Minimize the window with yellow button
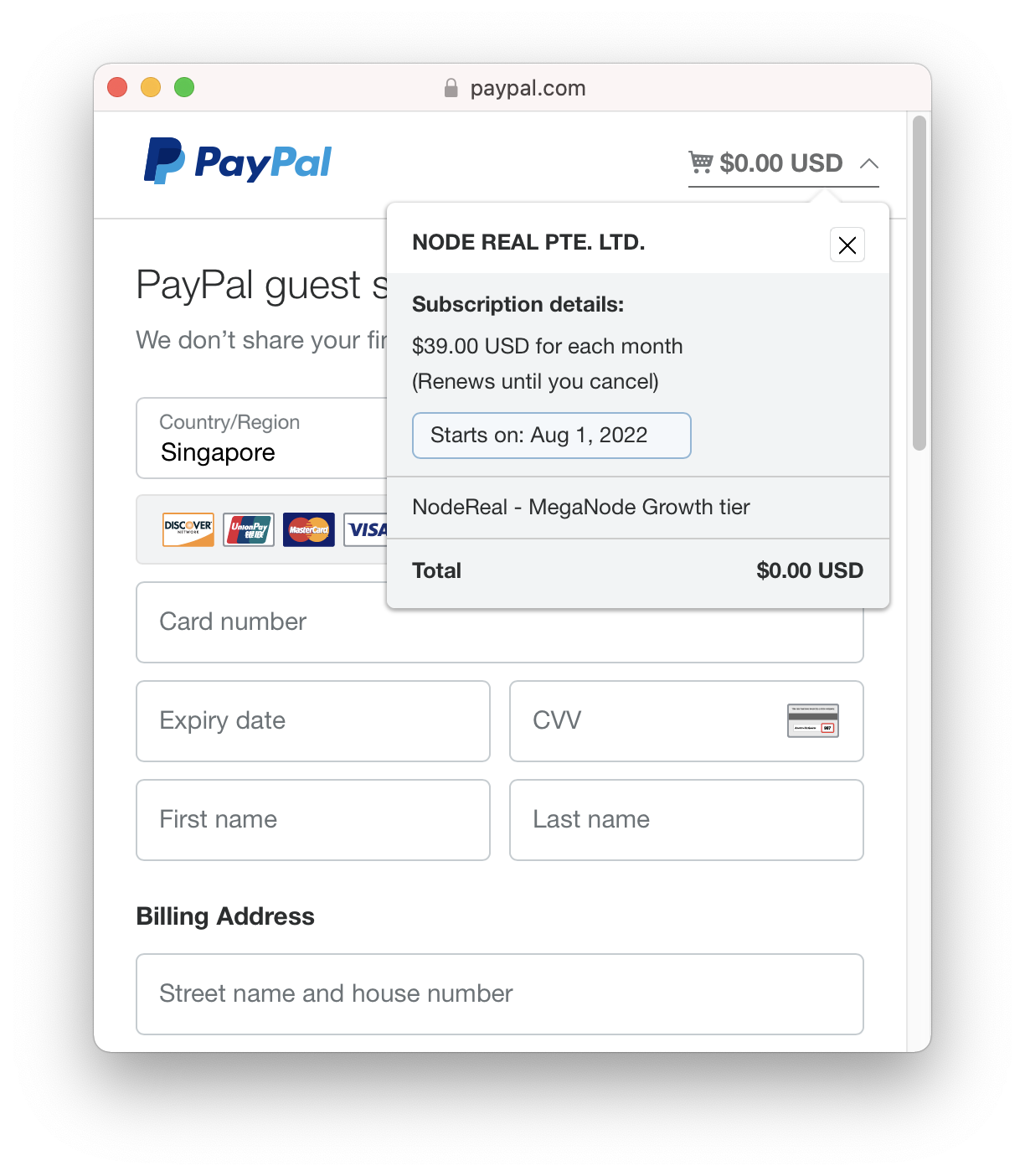This screenshot has height=1176, width=1025. (x=151, y=87)
